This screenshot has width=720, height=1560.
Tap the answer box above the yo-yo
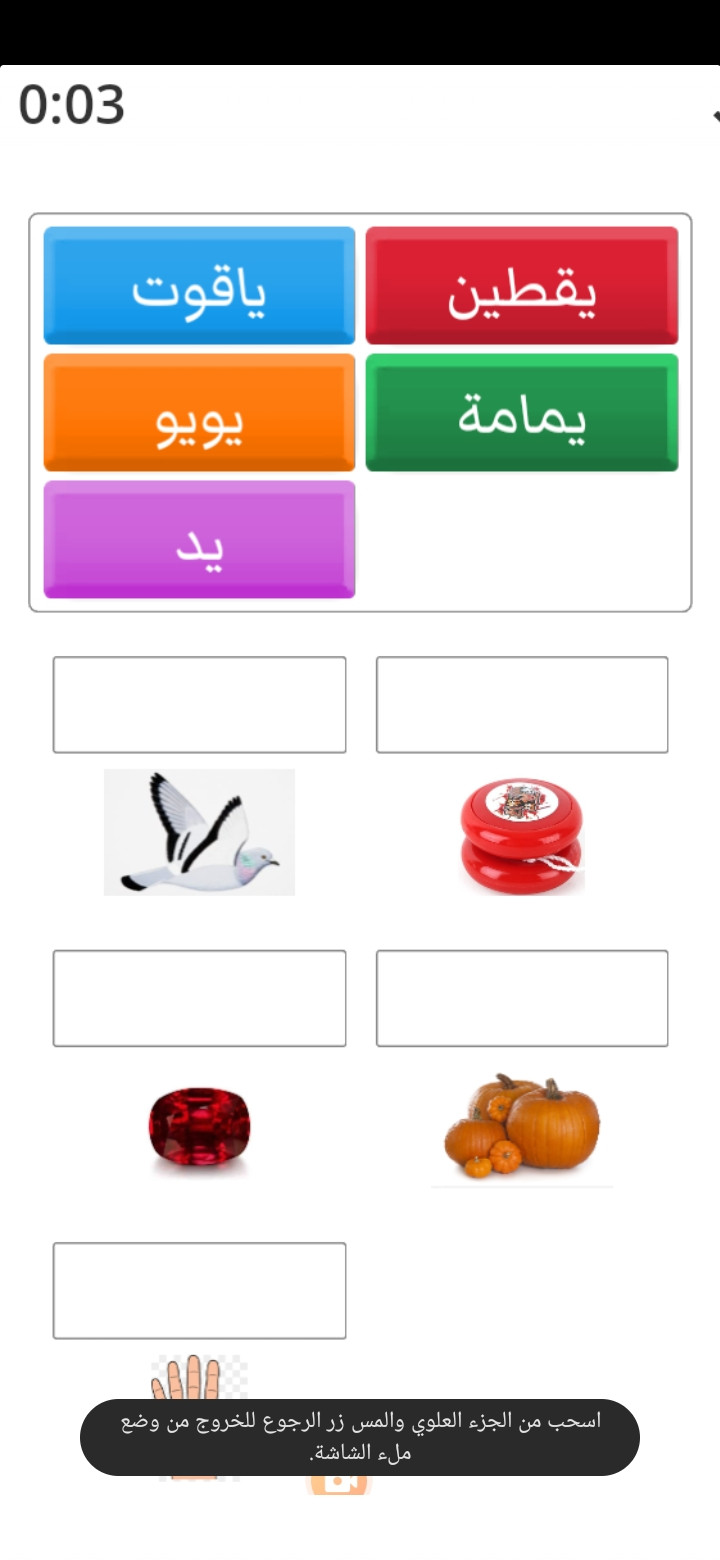(x=522, y=705)
